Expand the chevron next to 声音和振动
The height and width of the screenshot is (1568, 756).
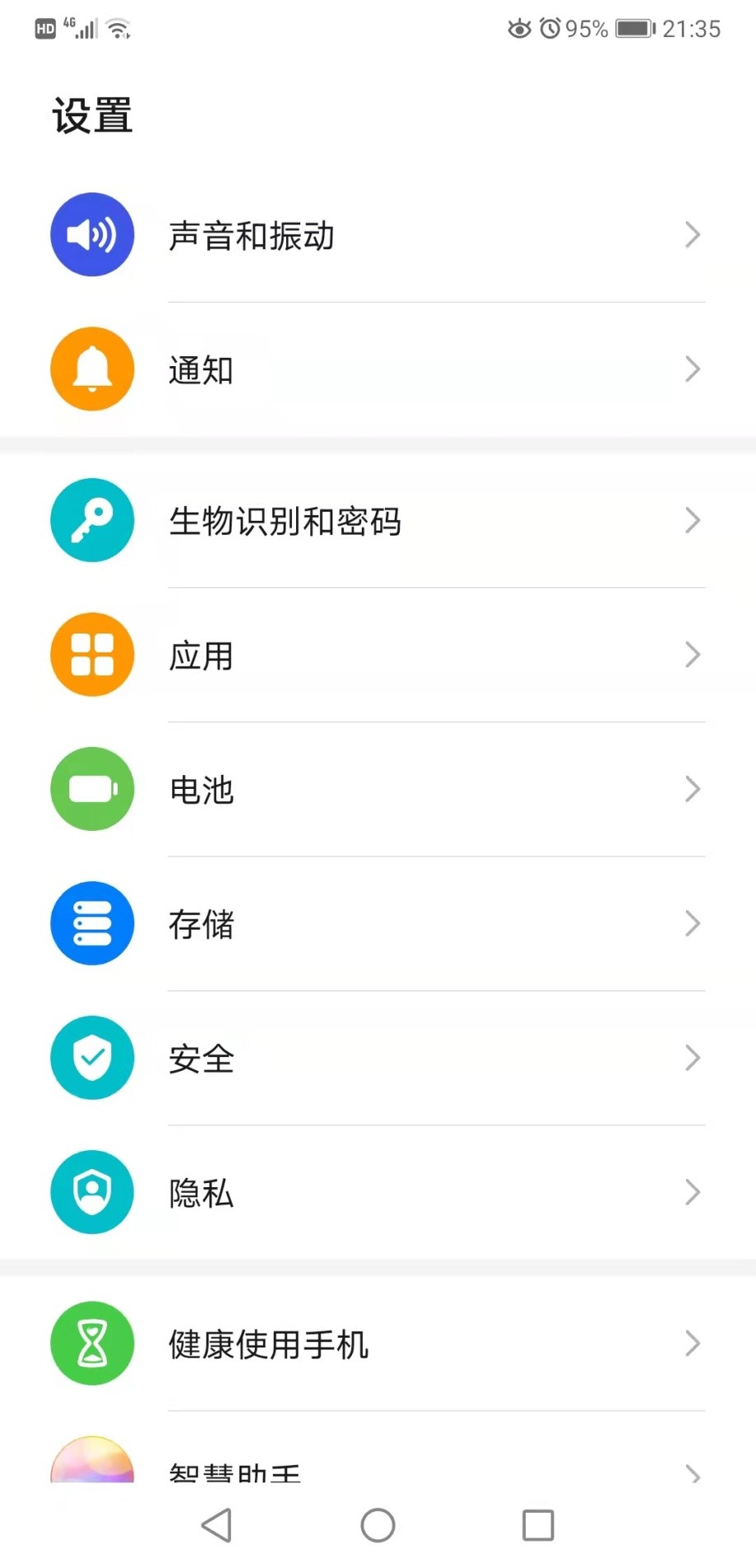pos(692,235)
